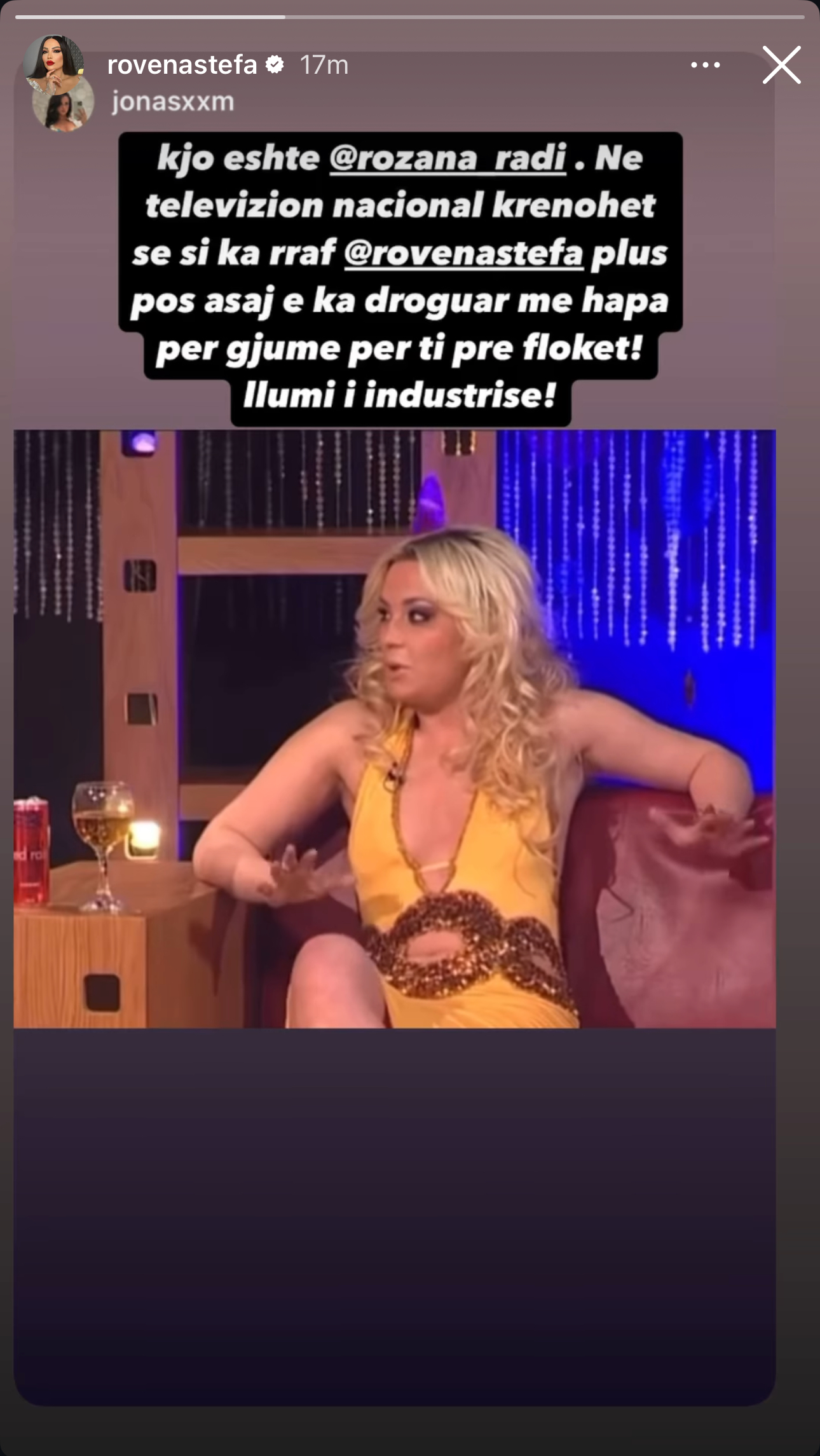The height and width of the screenshot is (1456, 820).
Task: Open the reshared jonasxxm account
Action: [x=172, y=102]
